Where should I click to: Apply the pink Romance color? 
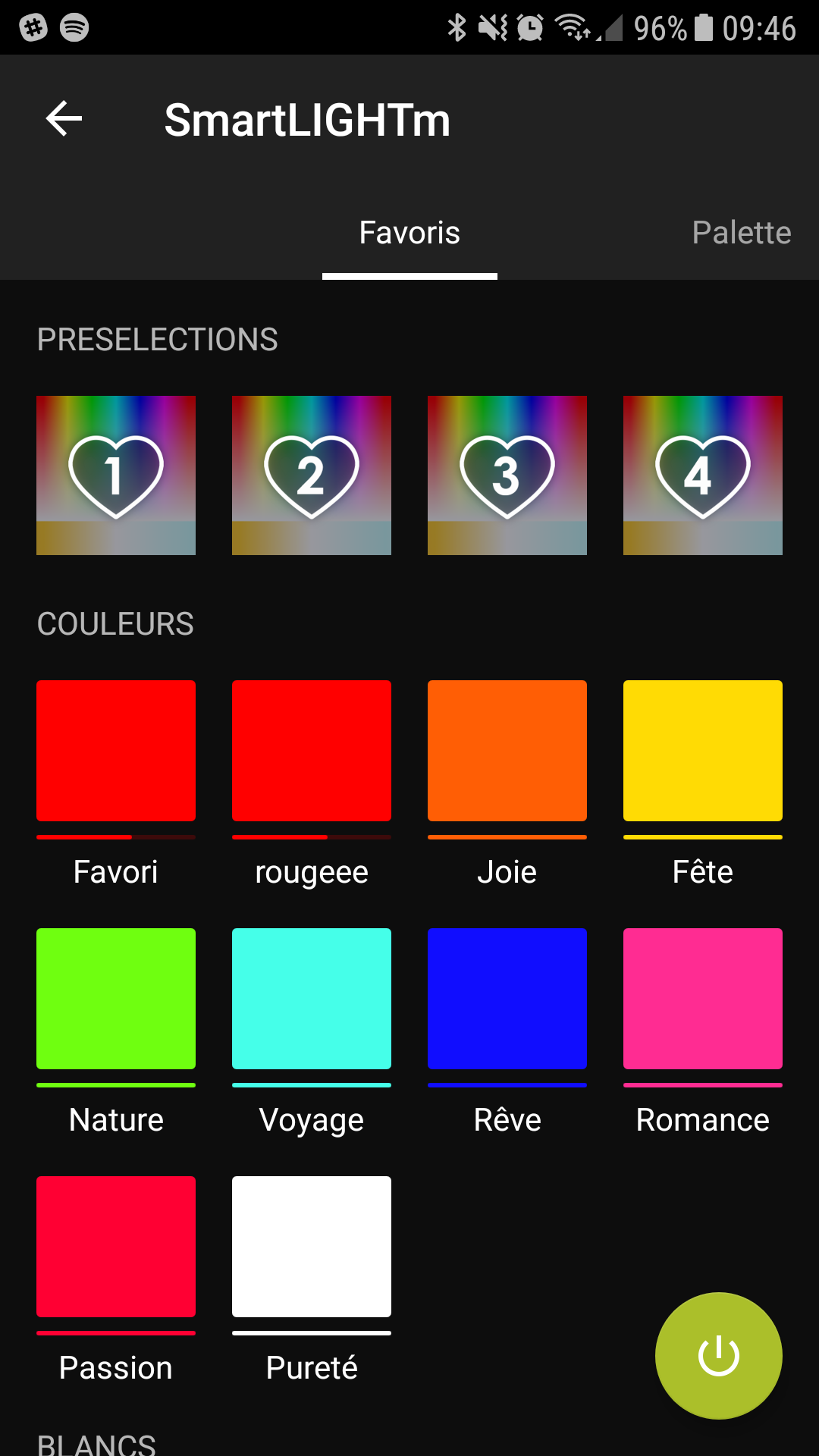point(703,999)
